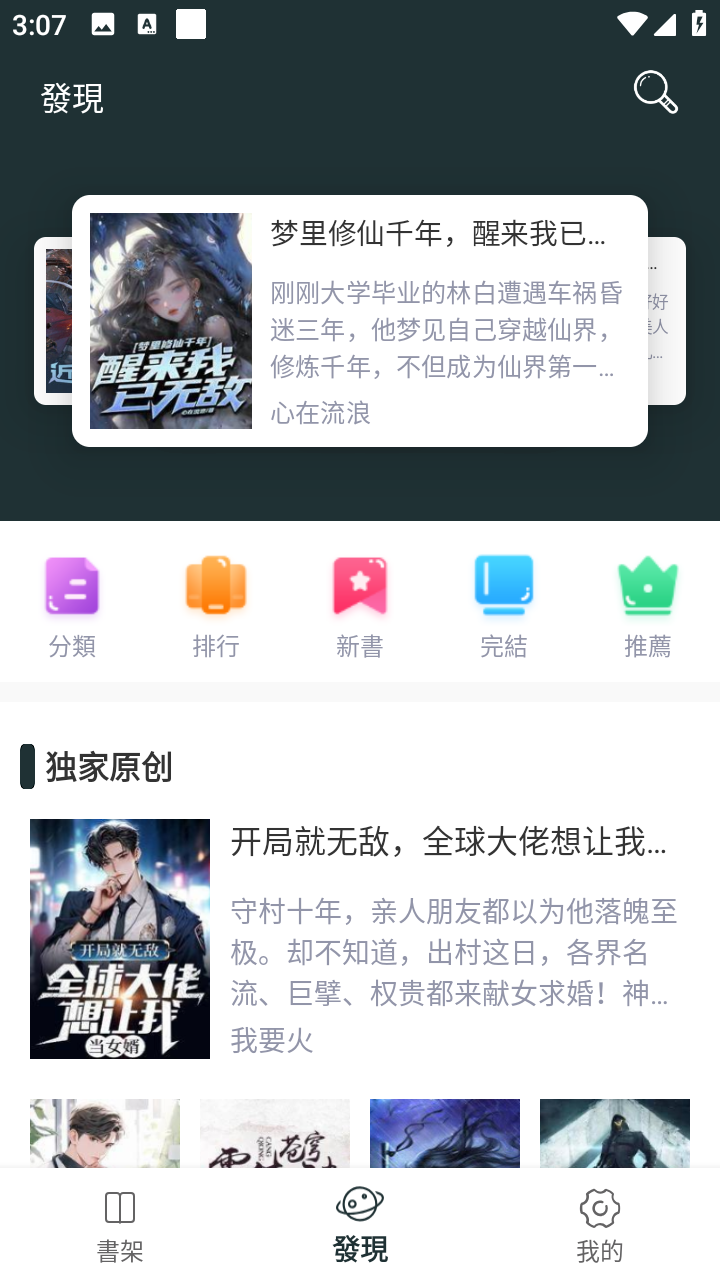720x1280 pixels.
Task: Open the search magnifier icon
Action: 656,93
